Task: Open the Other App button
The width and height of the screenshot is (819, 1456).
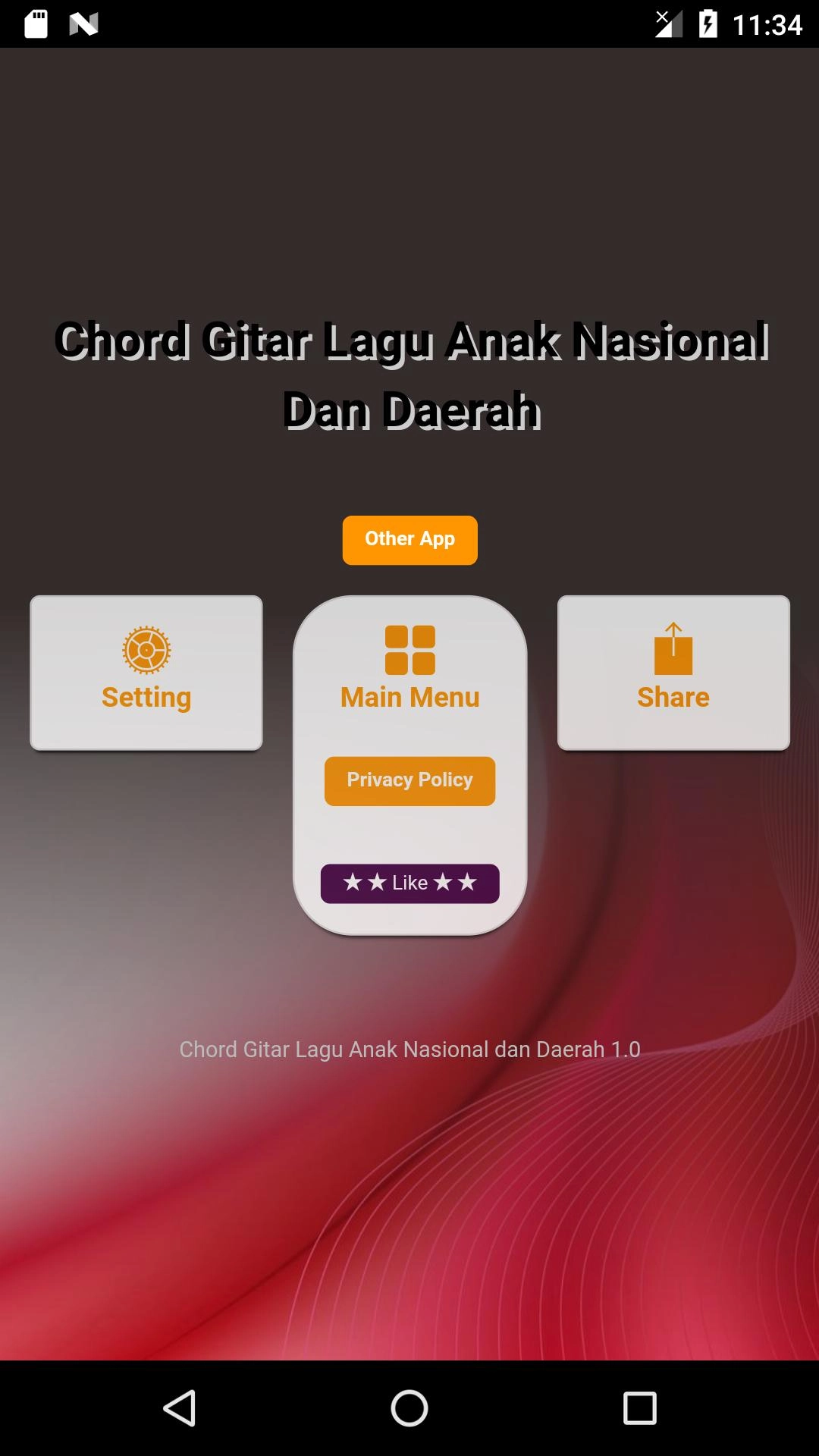Action: pos(409,540)
